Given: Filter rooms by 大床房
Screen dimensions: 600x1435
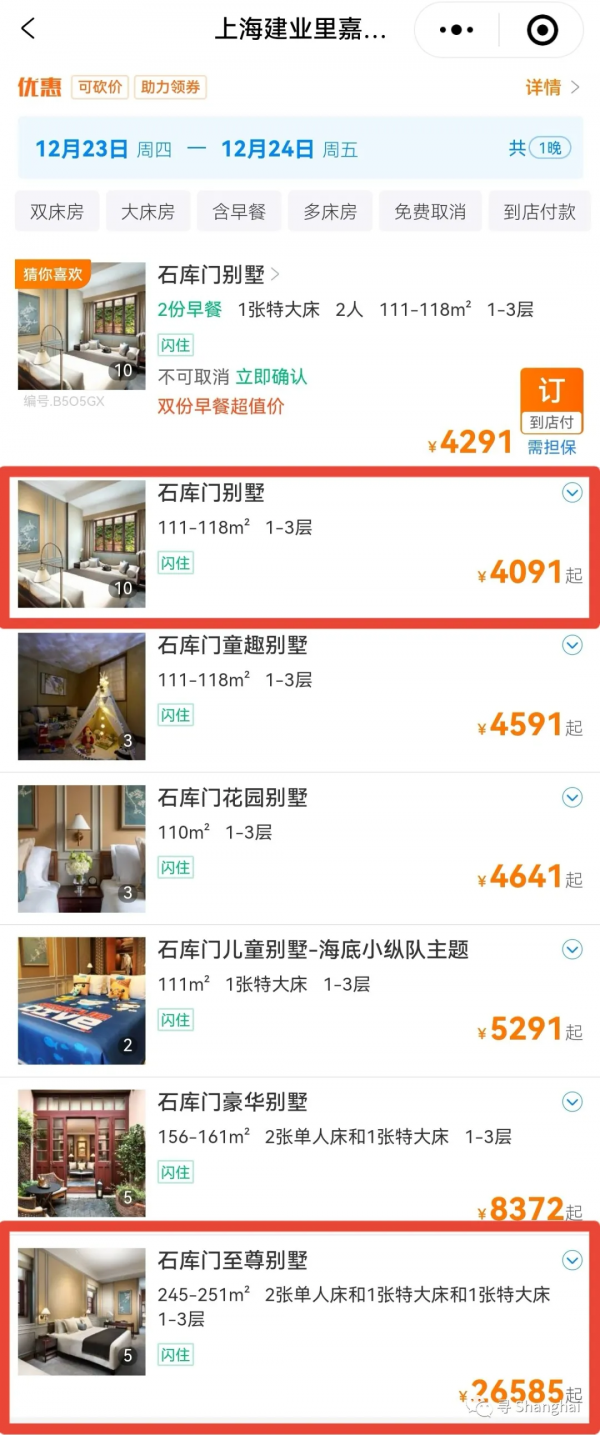Looking at the screenshot, I should (x=148, y=212).
